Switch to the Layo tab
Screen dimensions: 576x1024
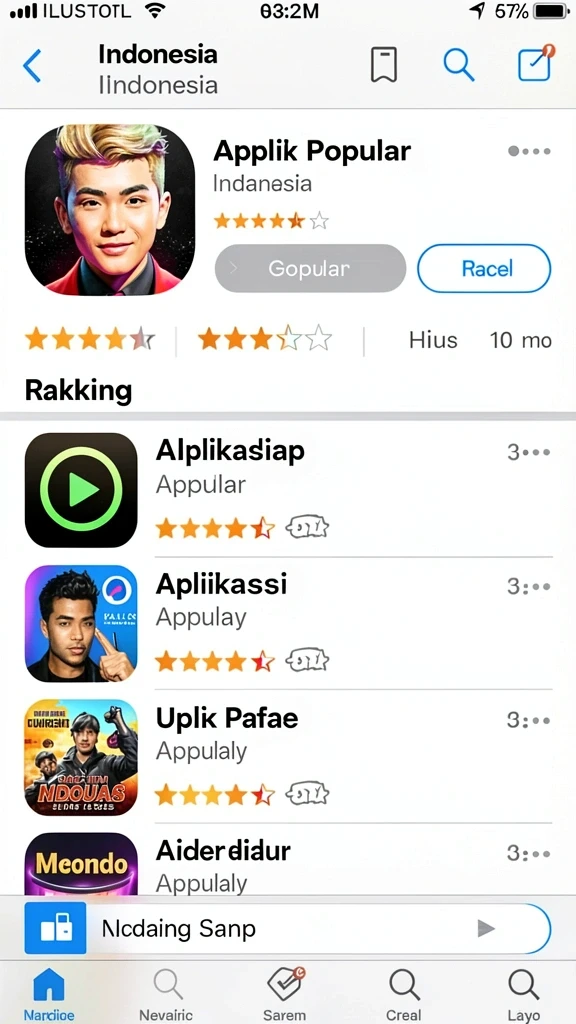pyautogui.click(x=523, y=994)
